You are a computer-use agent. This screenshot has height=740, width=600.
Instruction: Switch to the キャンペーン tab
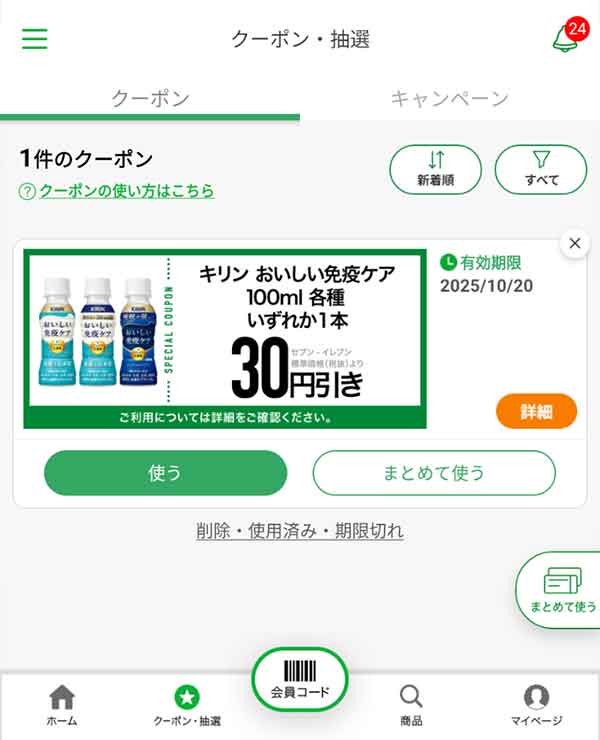coord(449,98)
